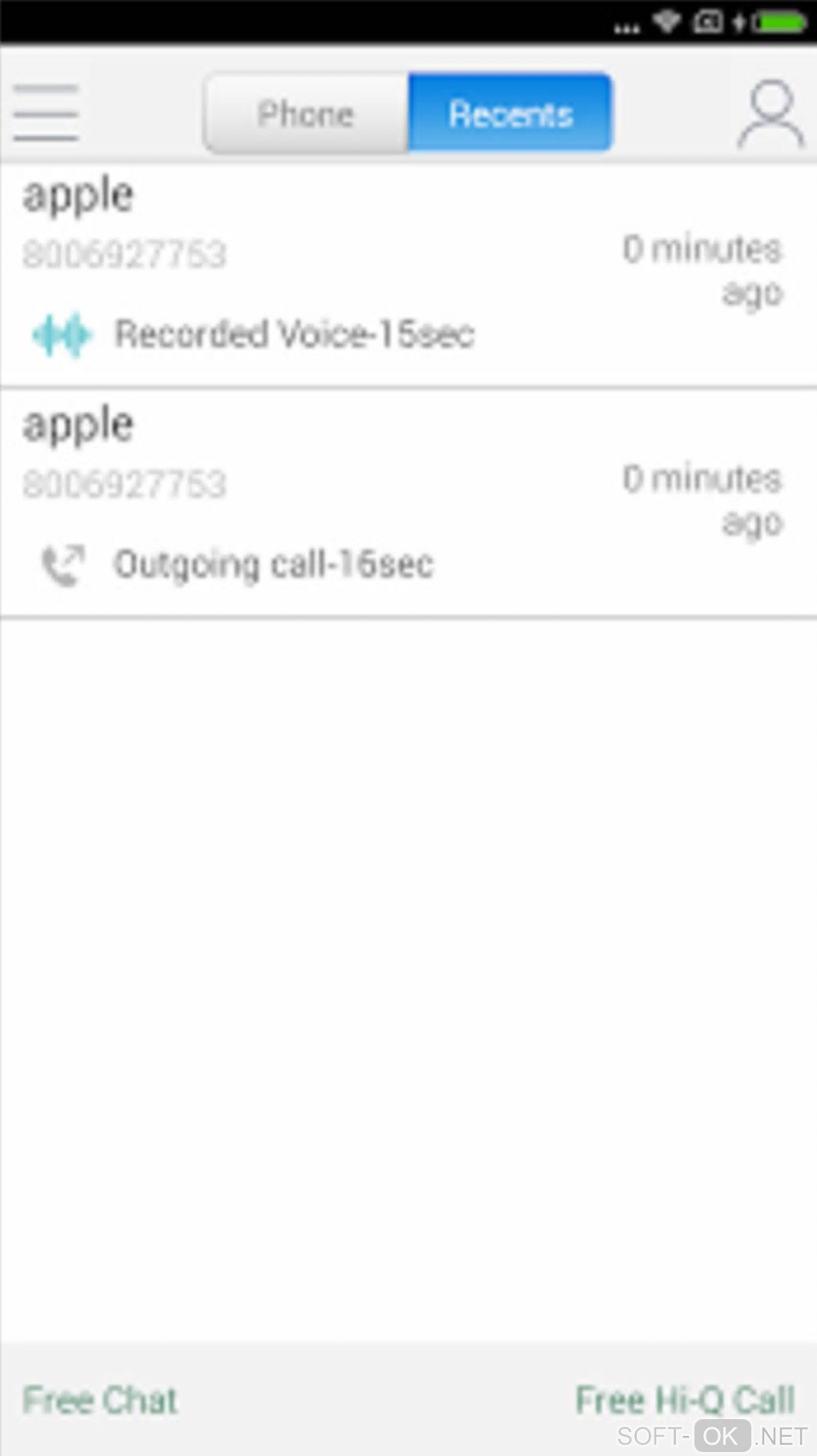Open the hamburger drawer menu
Viewport: 817px width, 1456px height.
tap(46, 113)
